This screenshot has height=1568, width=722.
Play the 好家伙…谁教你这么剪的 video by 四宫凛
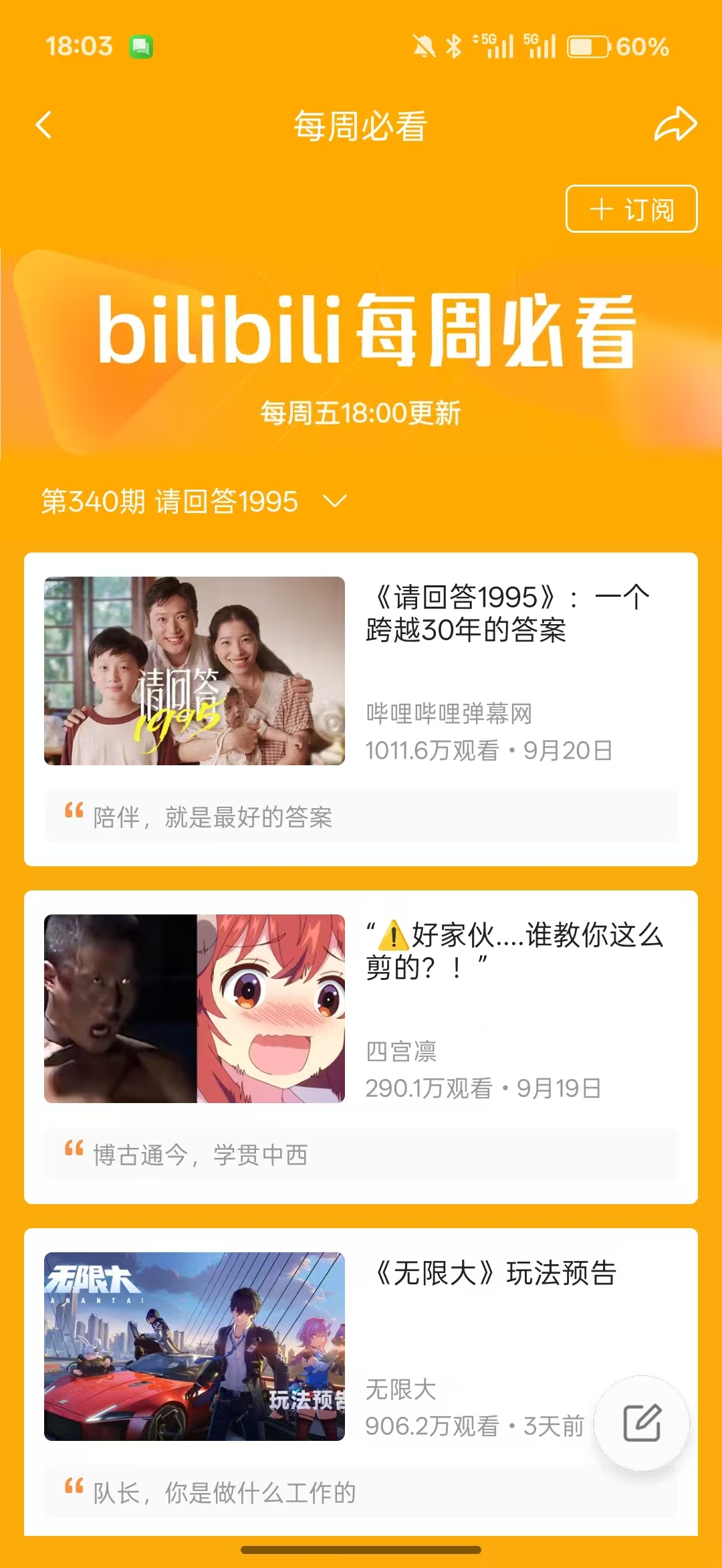(x=195, y=1009)
